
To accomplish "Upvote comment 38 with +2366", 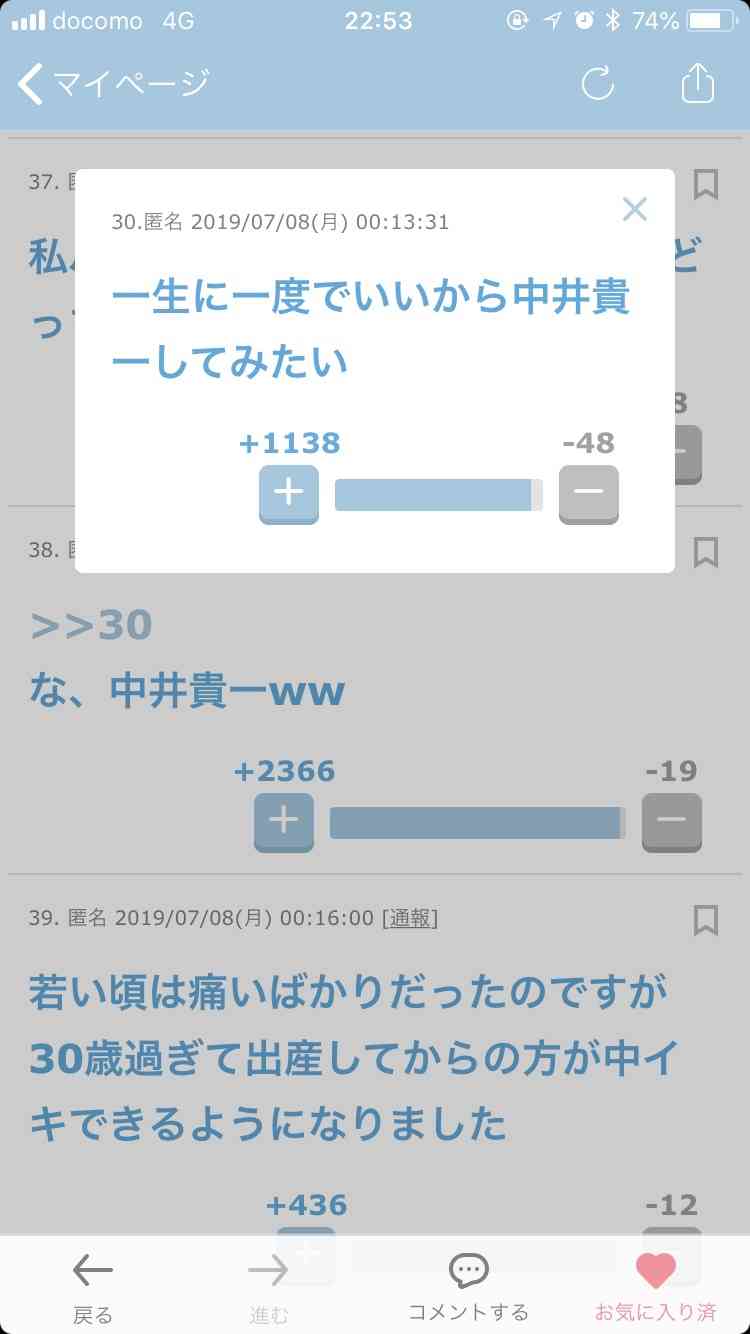I will (283, 822).
